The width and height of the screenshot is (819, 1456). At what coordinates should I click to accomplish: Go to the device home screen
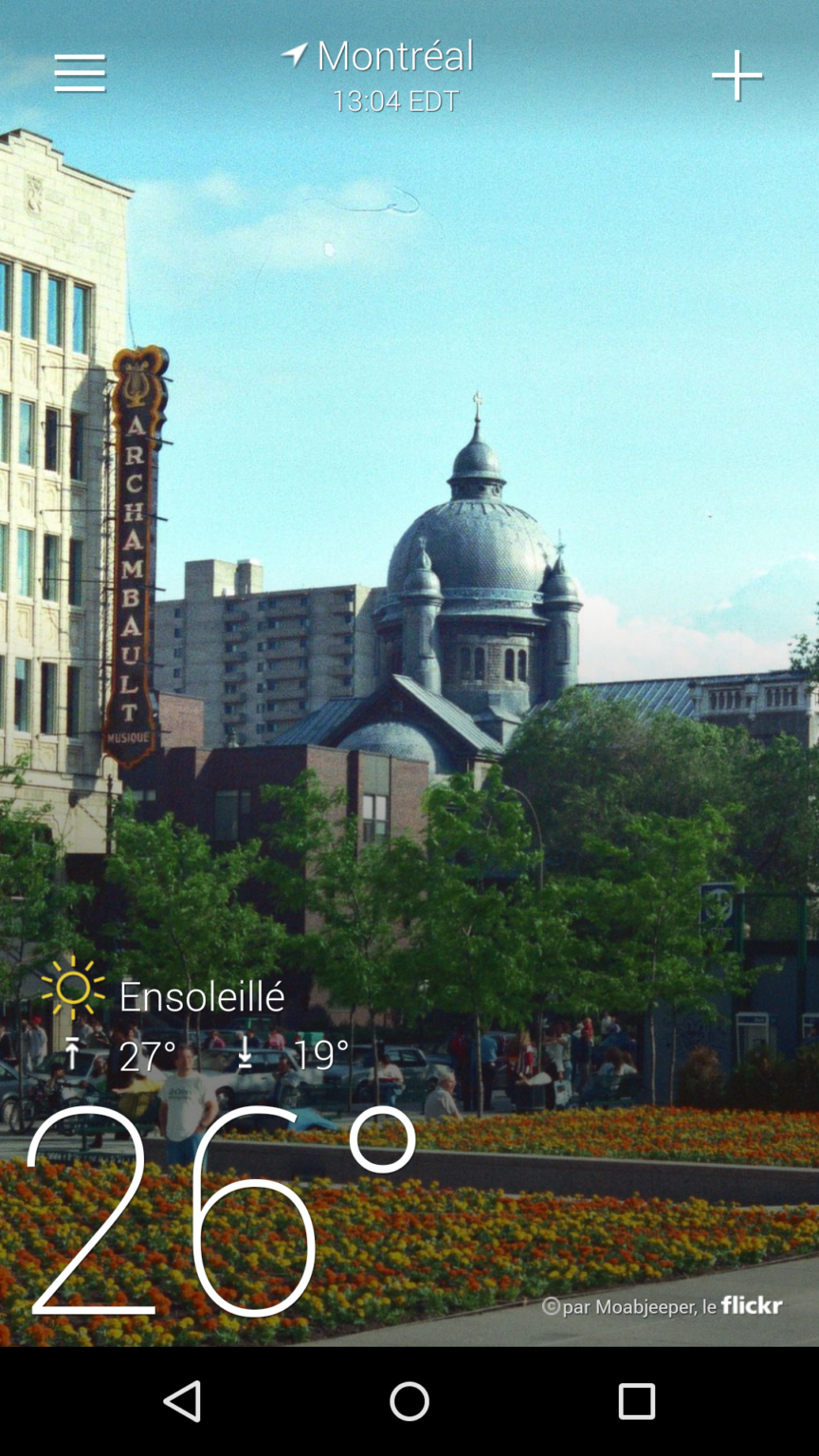click(x=409, y=1401)
